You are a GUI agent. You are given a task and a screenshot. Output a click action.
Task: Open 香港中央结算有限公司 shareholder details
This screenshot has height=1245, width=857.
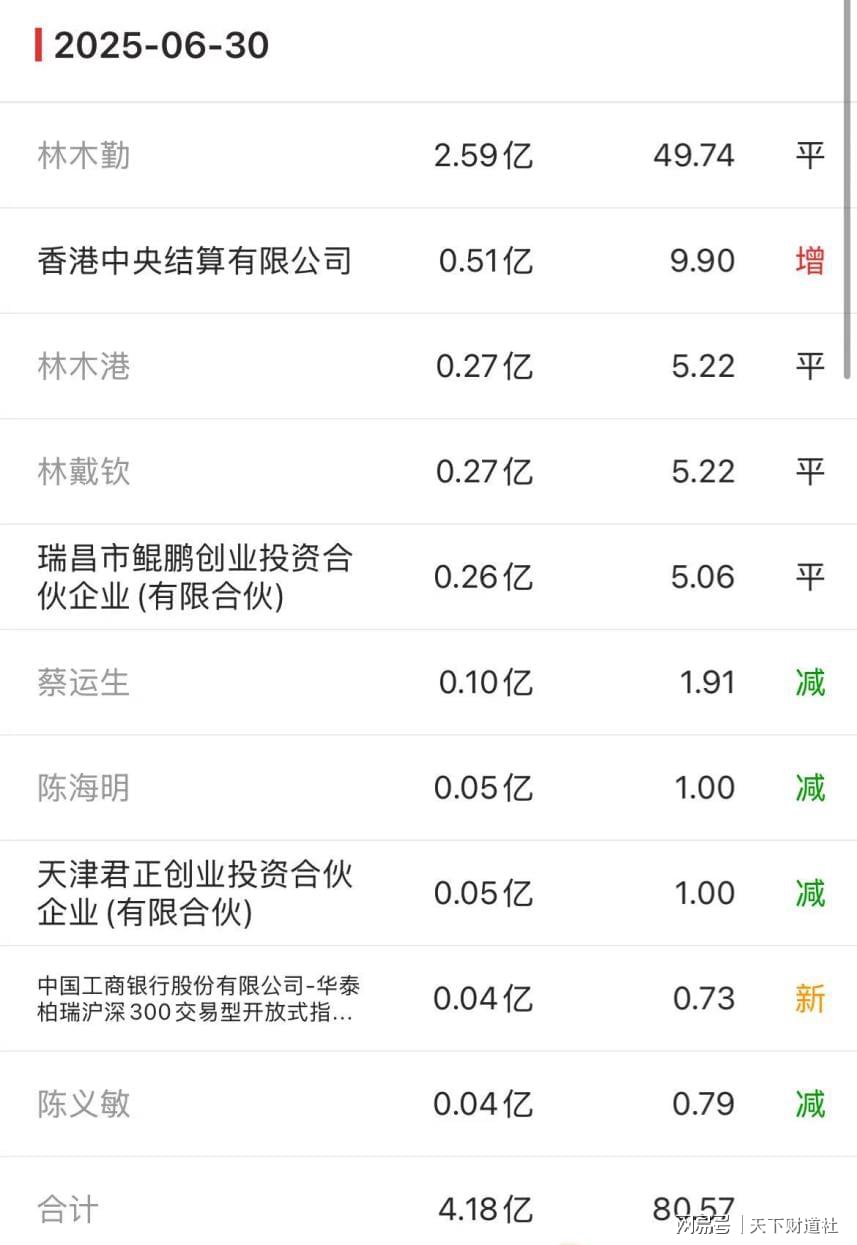[195, 261]
